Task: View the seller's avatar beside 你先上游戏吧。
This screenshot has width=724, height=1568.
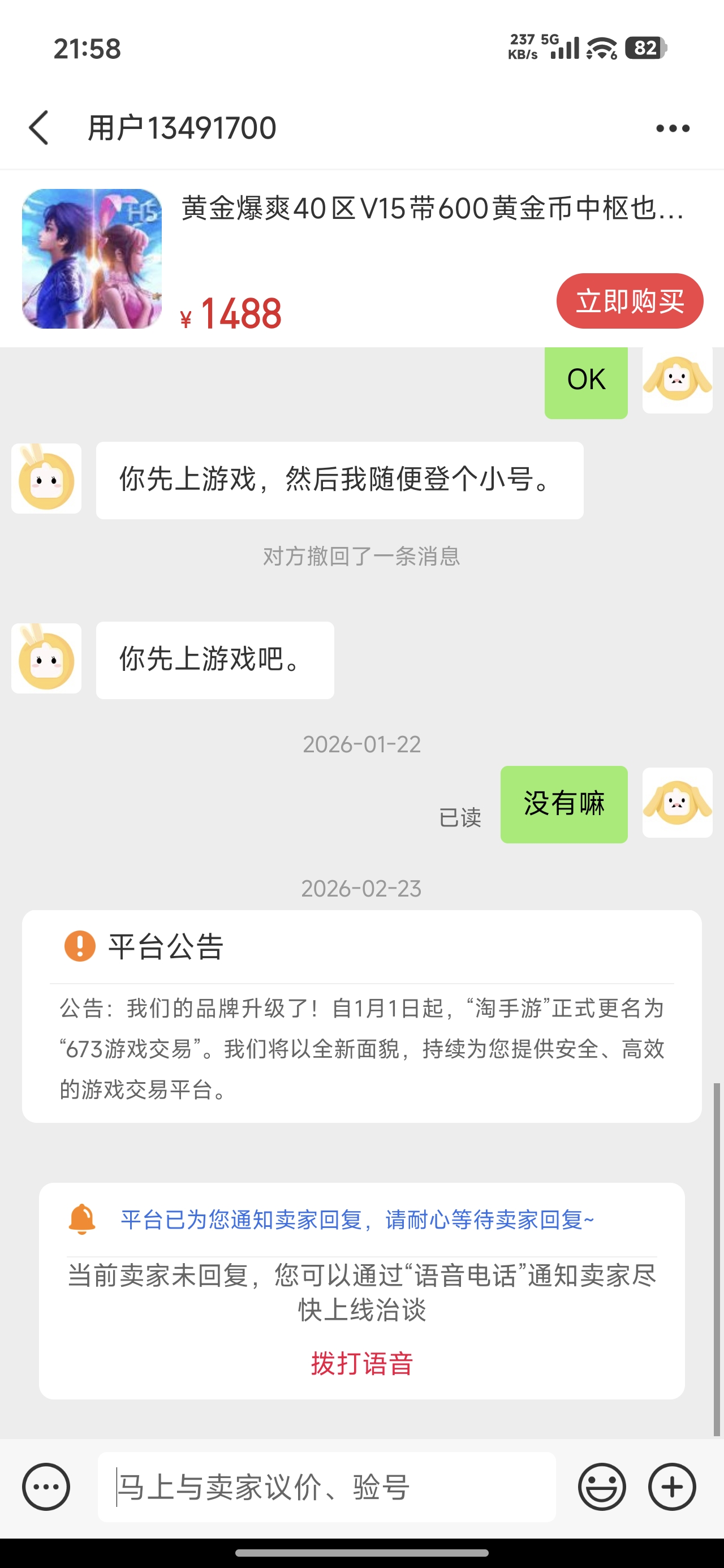Action: point(46,658)
